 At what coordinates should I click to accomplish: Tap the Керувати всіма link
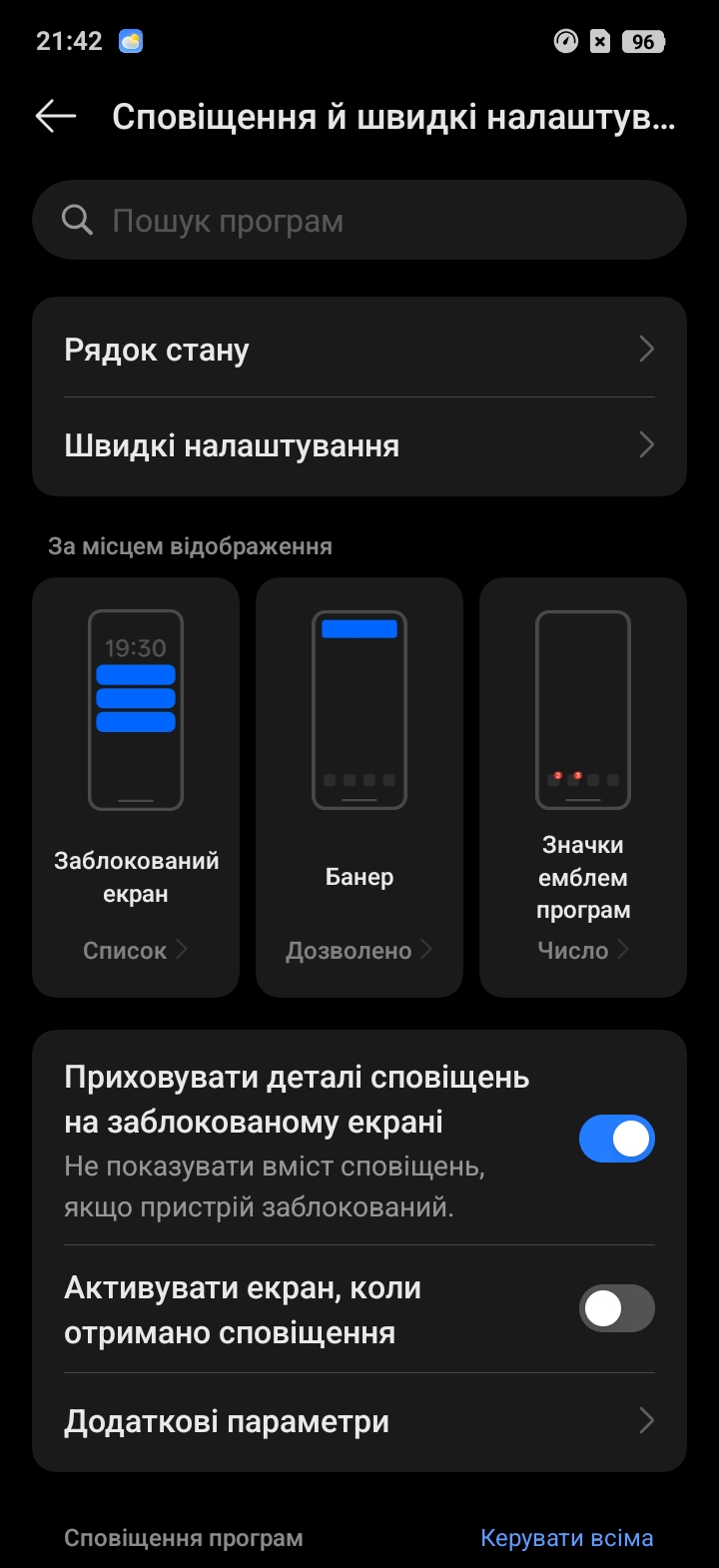(x=566, y=1538)
